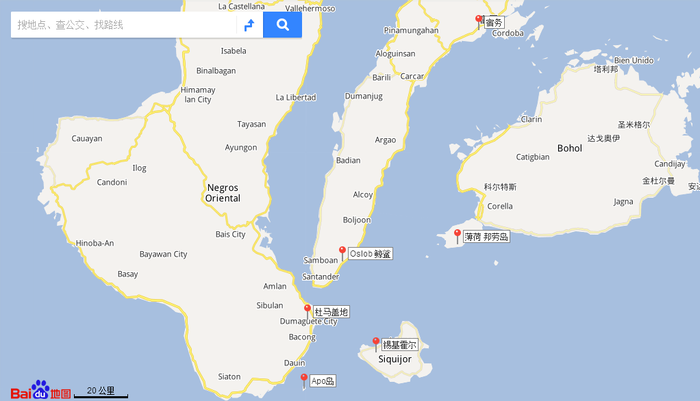Viewport: 700px width, 401px height.
Task: Tap the blue magnifier search button
Action: [x=283, y=25]
